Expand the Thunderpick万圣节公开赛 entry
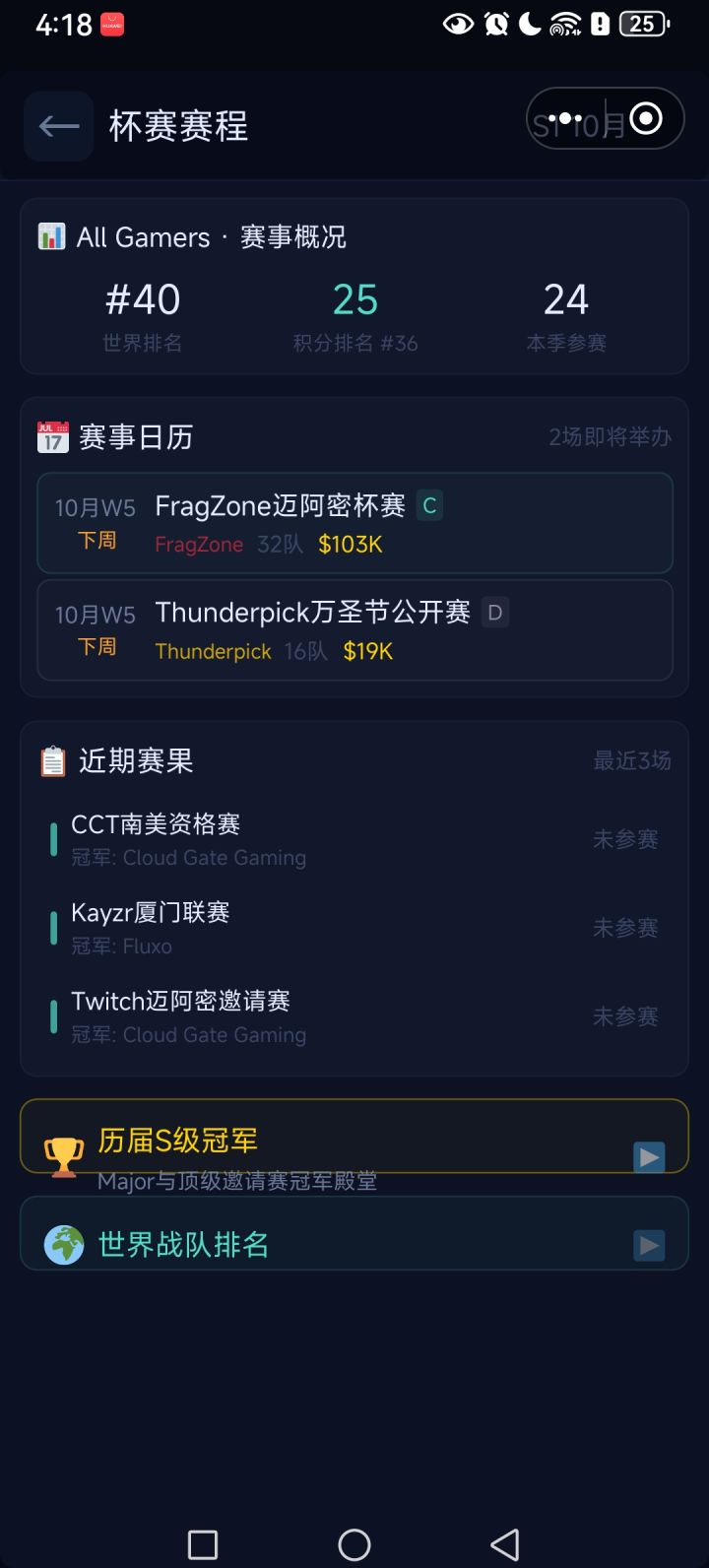 pyautogui.click(x=354, y=630)
